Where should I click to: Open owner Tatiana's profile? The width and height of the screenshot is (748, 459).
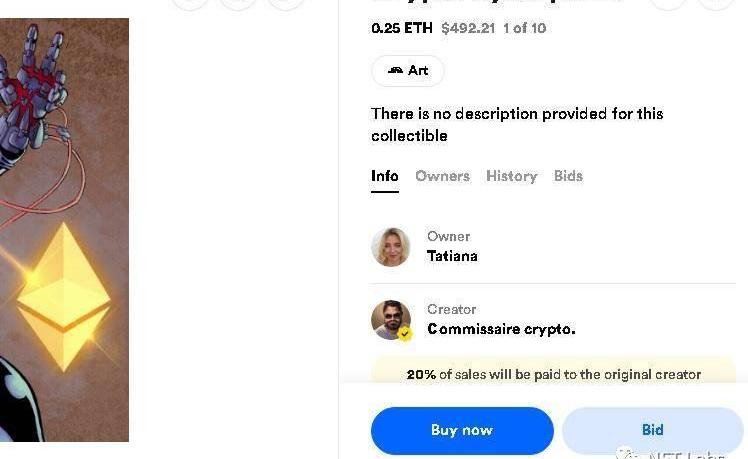452,256
